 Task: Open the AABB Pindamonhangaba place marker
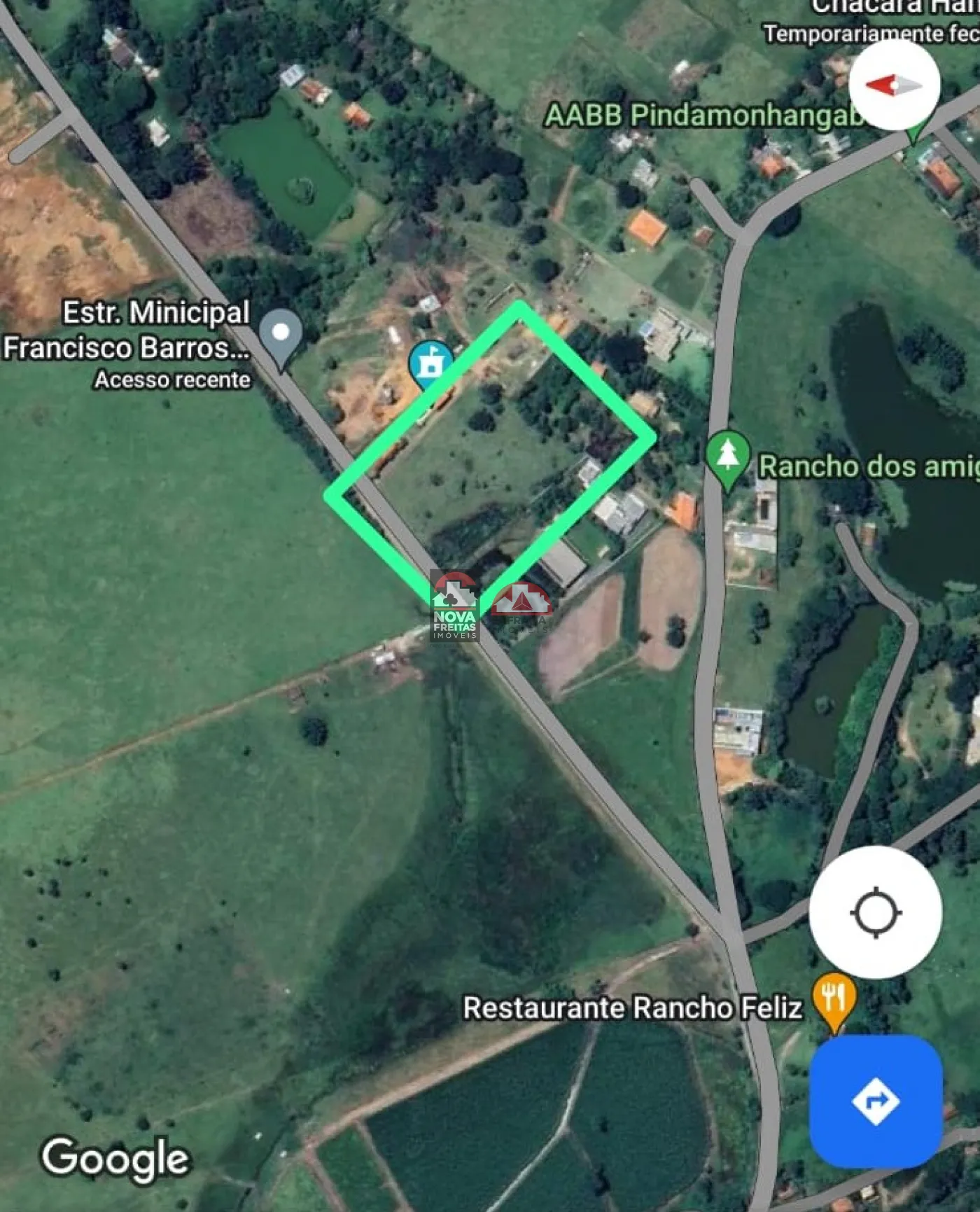[913, 130]
